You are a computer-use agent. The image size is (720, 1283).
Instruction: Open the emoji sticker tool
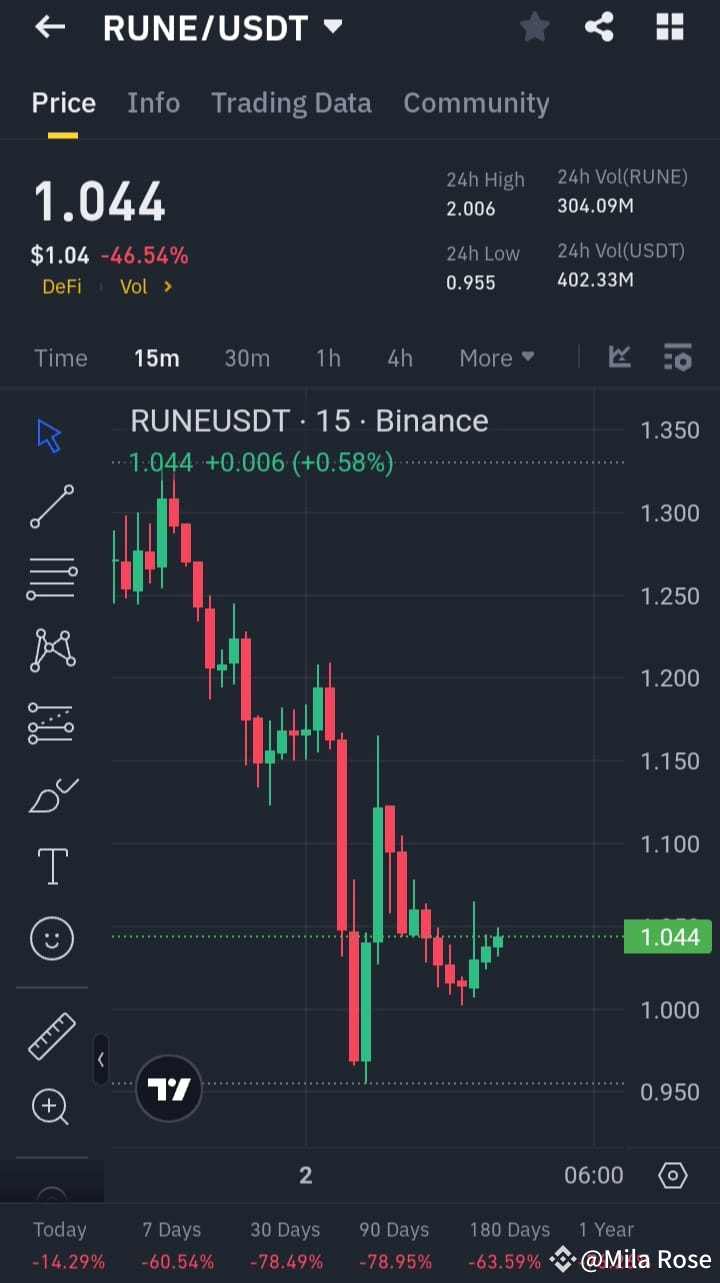[x=51, y=938]
